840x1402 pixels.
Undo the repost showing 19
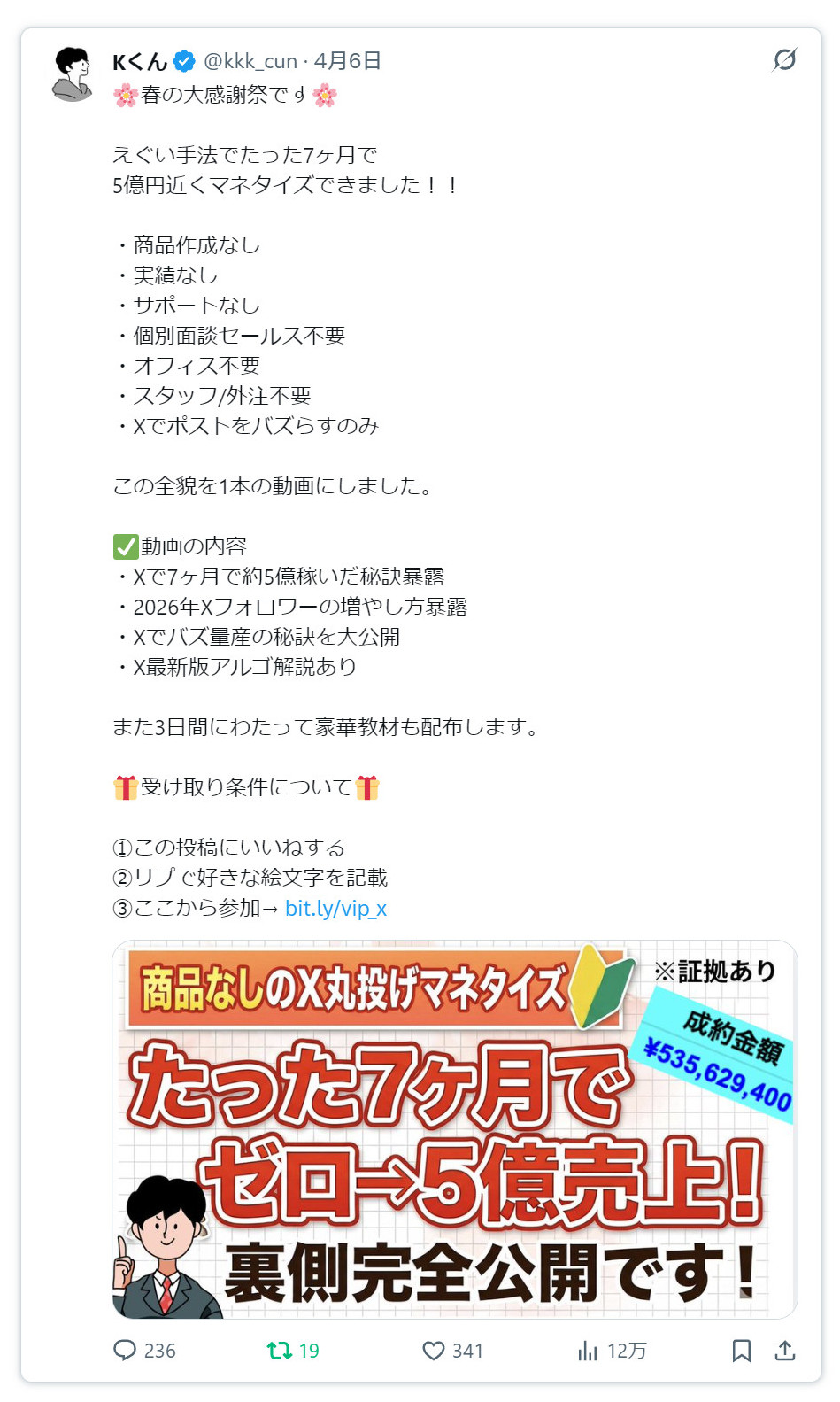click(293, 1351)
